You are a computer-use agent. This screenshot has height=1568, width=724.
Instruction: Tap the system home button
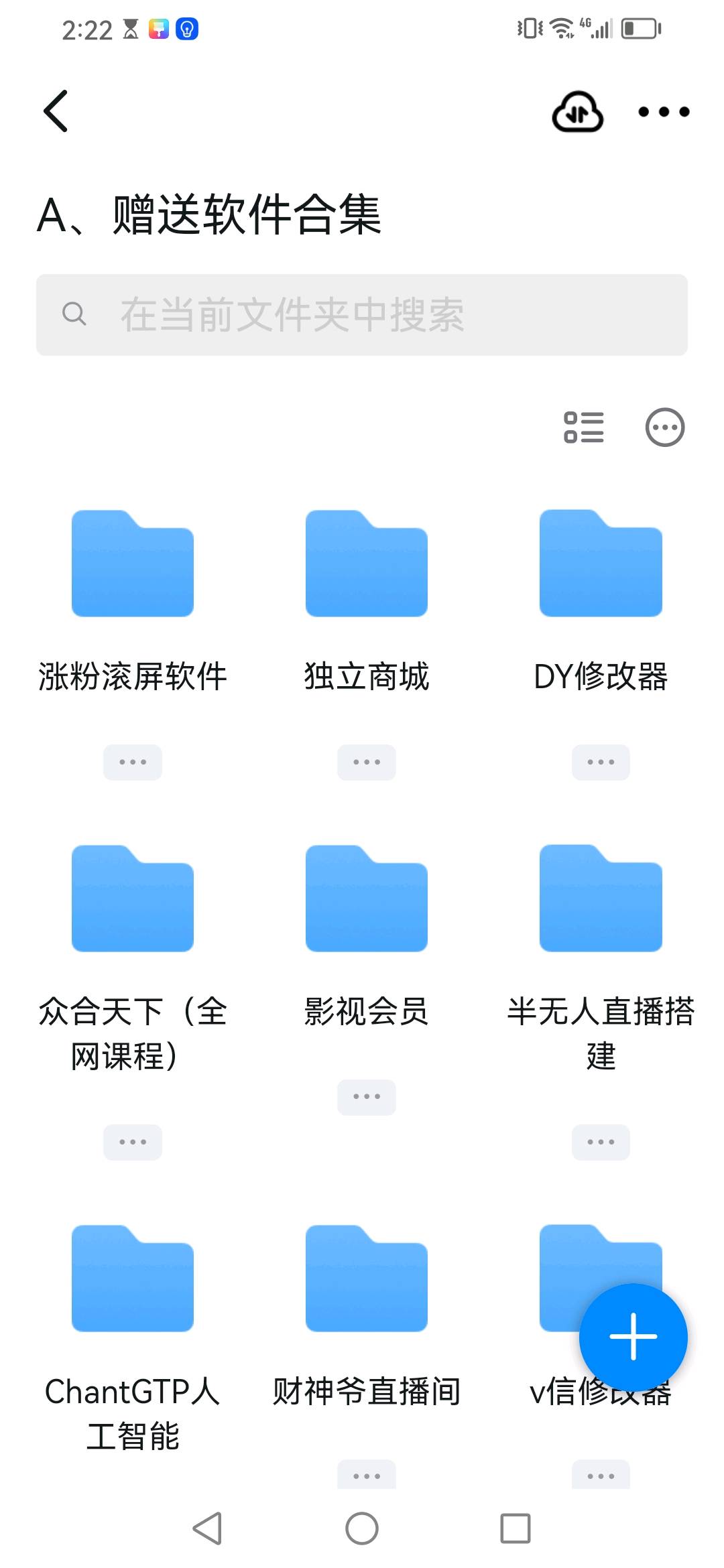coord(362,1528)
